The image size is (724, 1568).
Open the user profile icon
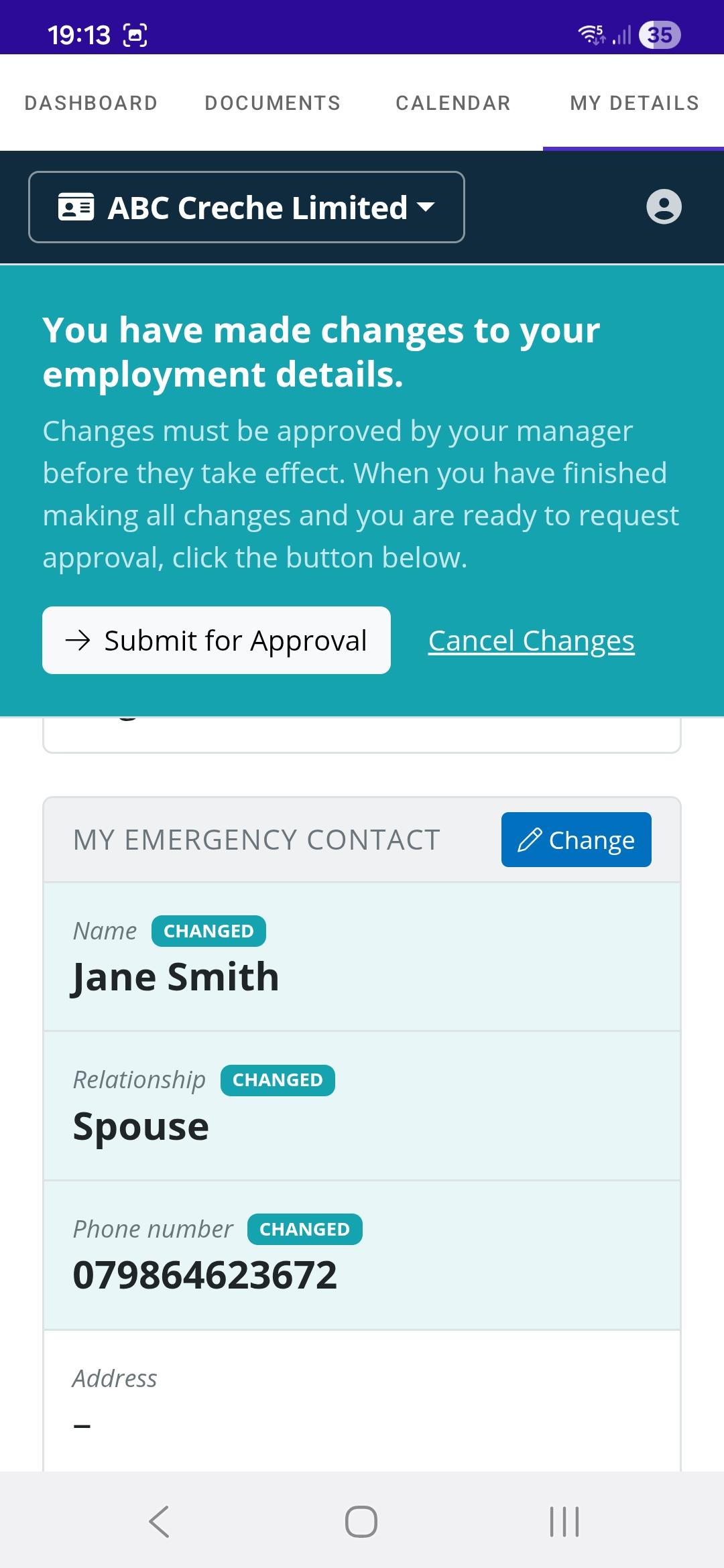pos(664,206)
